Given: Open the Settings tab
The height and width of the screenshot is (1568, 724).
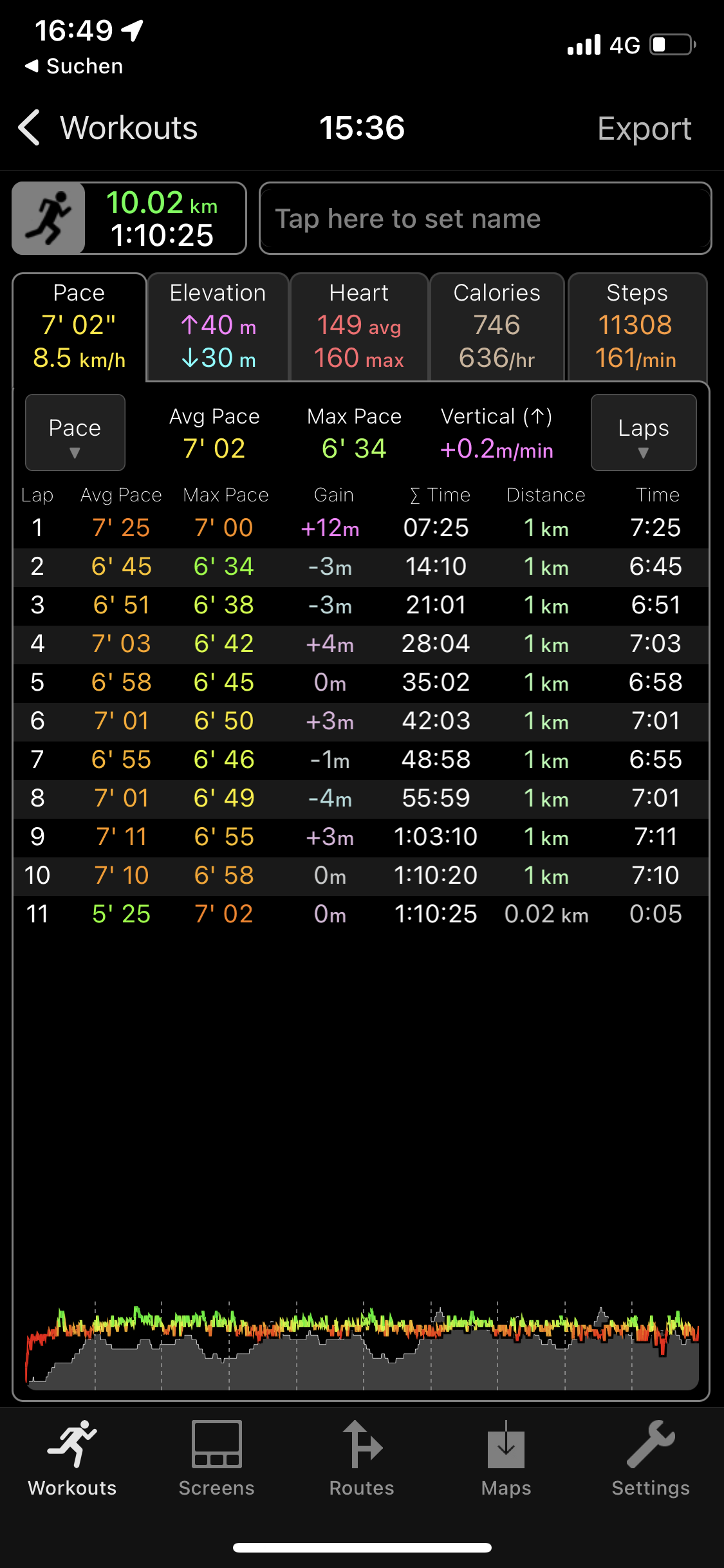Looking at the screenshot, I should [x=651, y=1459].
